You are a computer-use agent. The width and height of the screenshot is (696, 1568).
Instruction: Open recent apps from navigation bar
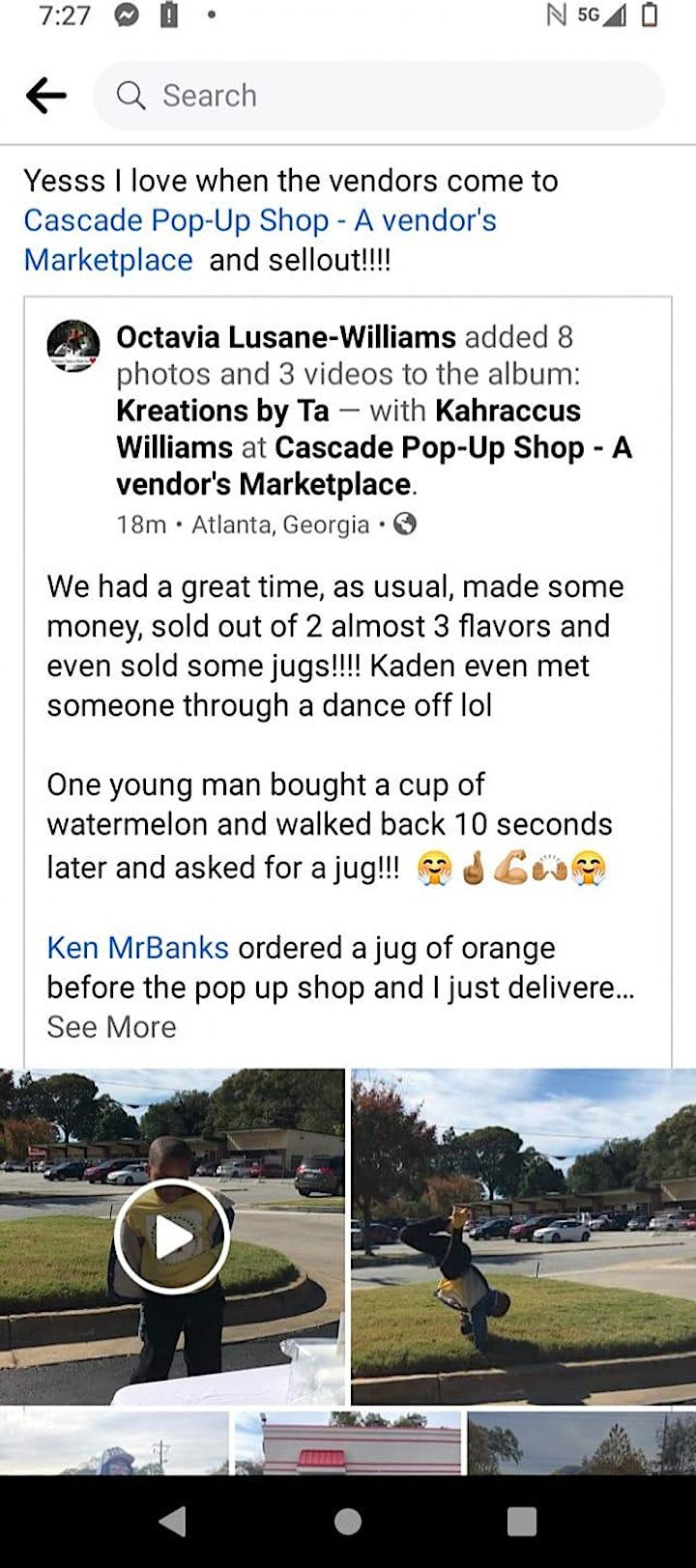[x=522, y=1522]
